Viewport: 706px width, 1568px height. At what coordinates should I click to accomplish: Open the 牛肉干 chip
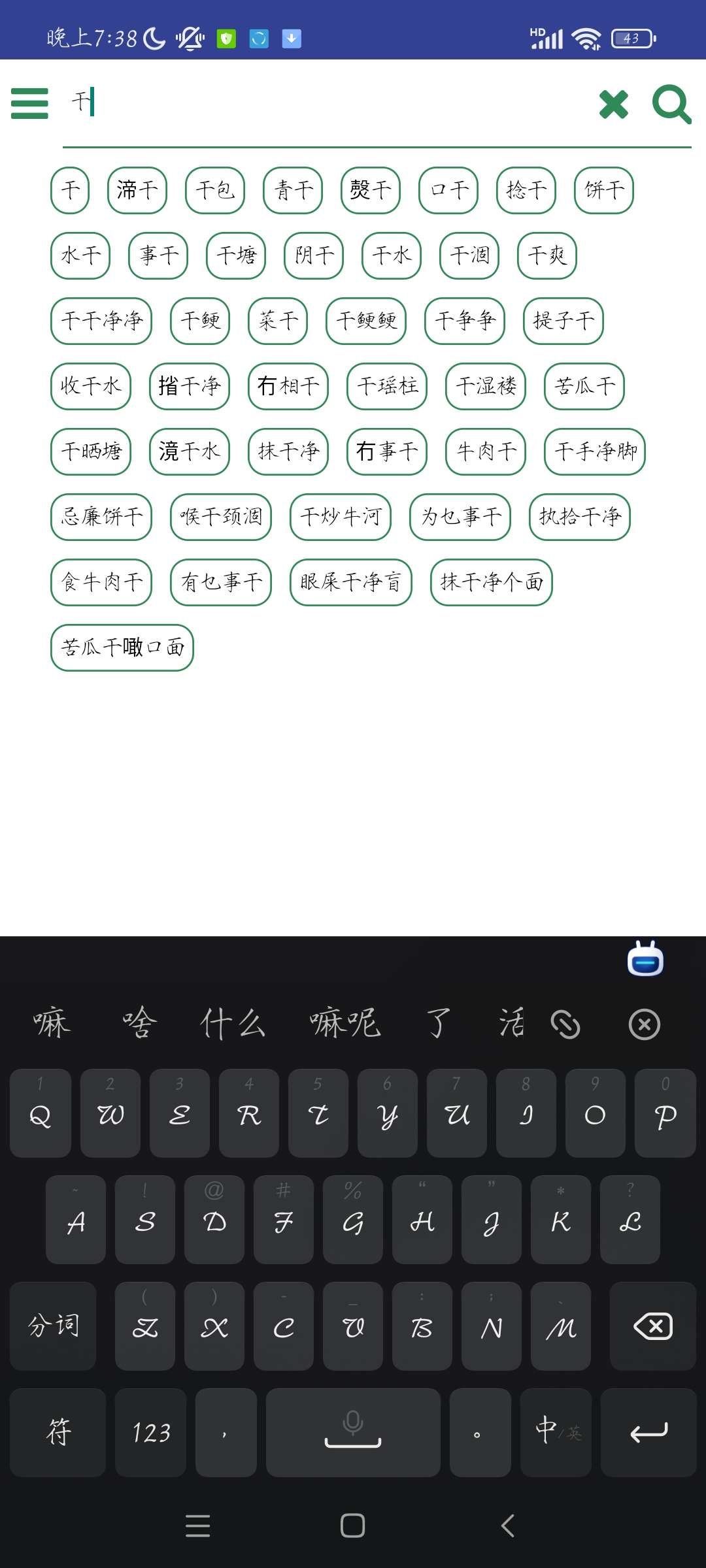pyautogui.click(x=486, y=451)
